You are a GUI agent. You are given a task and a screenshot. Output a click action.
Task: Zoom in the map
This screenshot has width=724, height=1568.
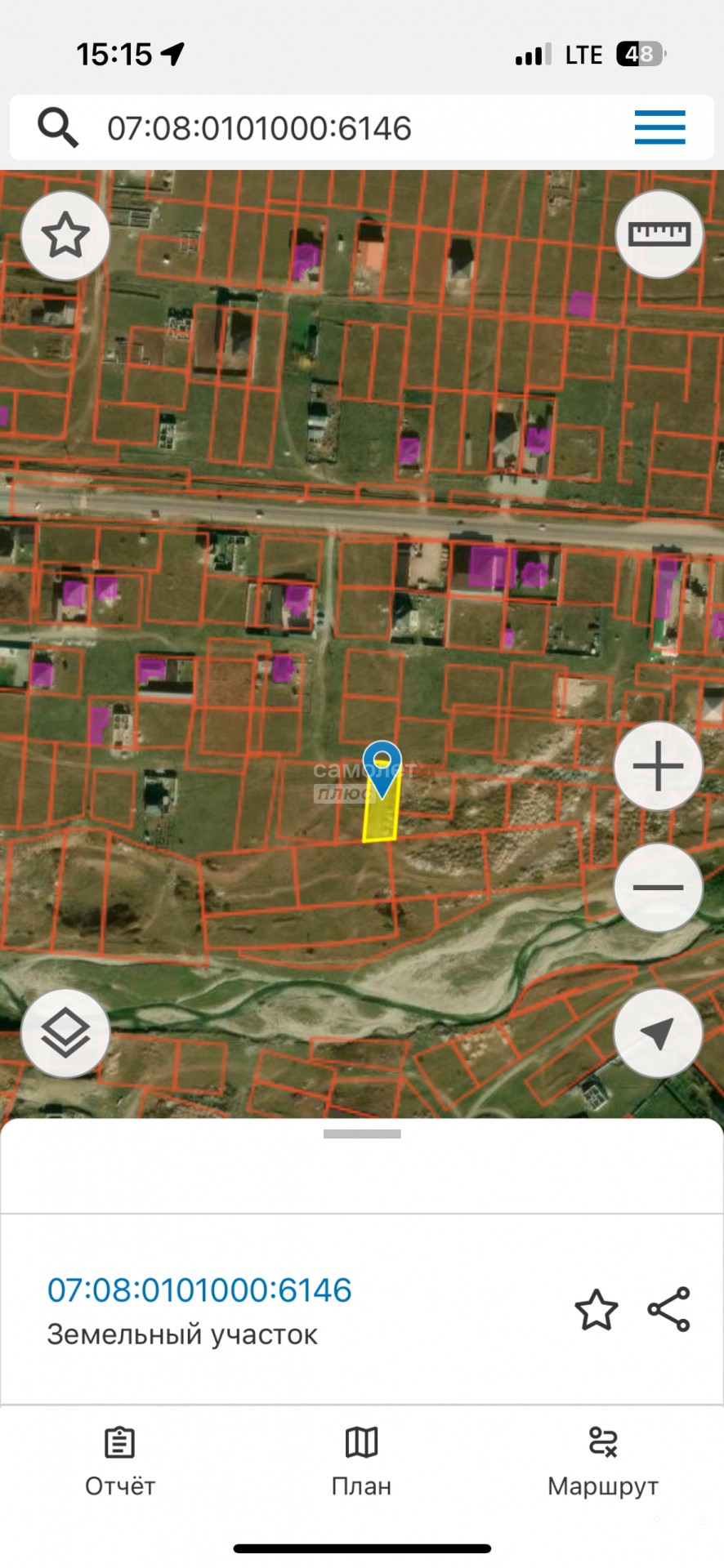(x=659, y=766)
